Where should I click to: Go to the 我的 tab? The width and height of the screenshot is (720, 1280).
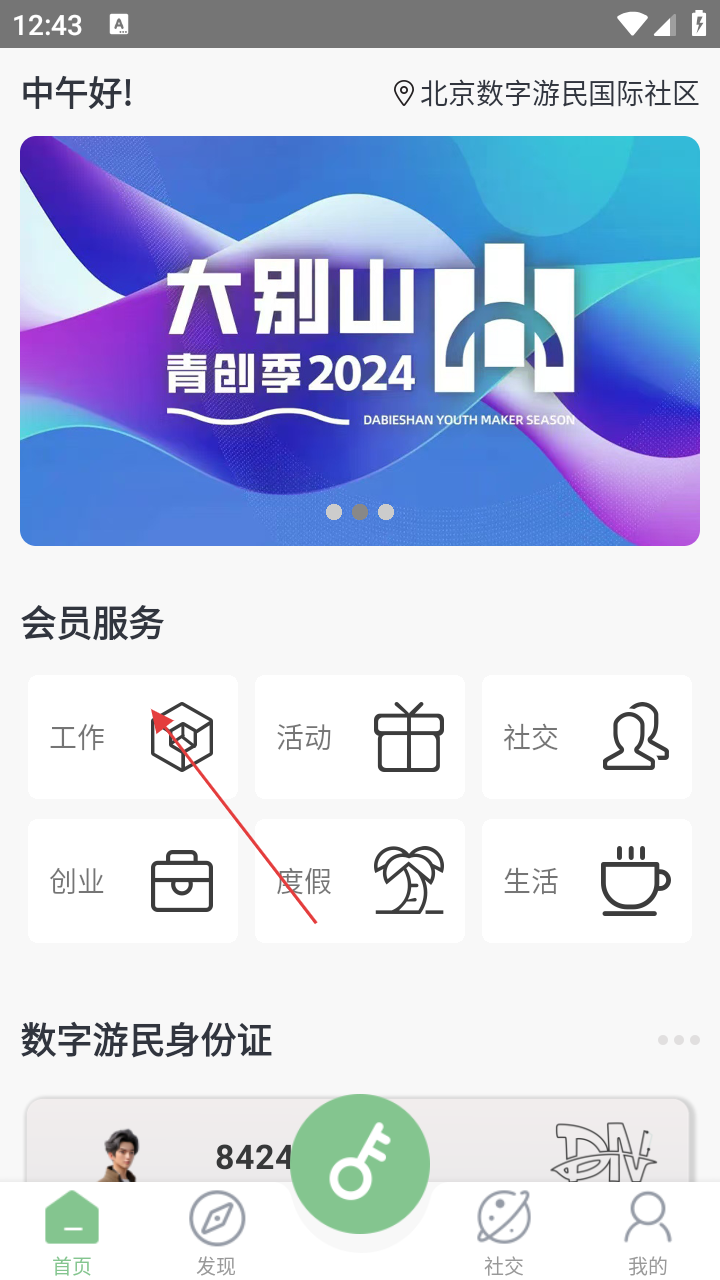click(647, 1233)
